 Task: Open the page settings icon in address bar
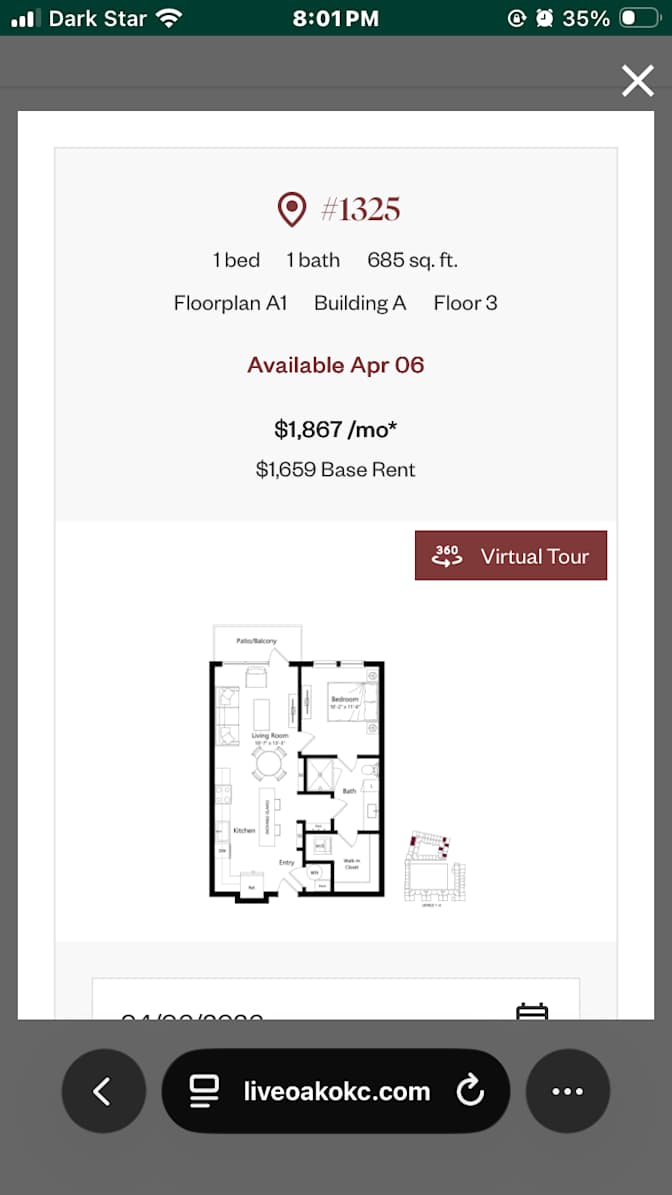[x=204, y=1091]
